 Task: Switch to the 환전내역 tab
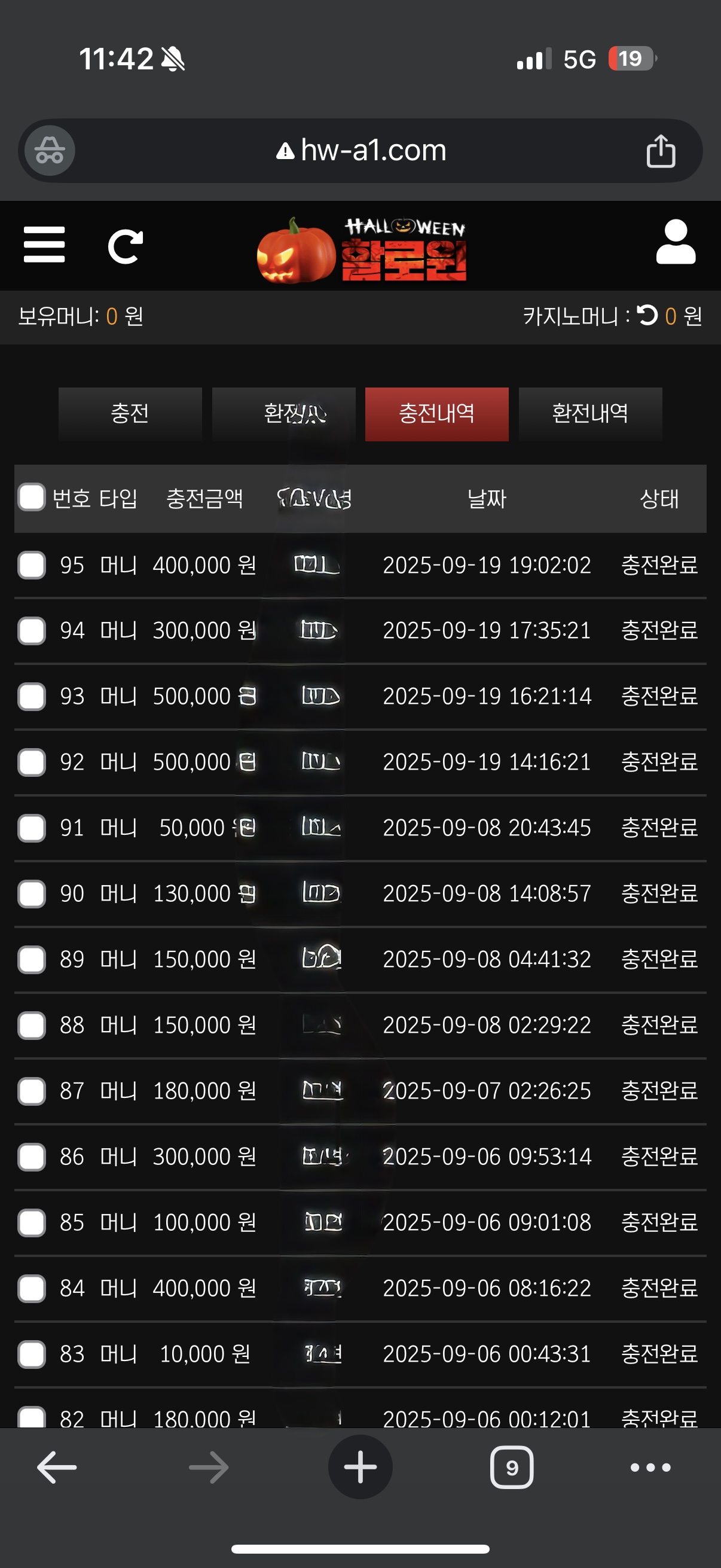pos(589,413)
